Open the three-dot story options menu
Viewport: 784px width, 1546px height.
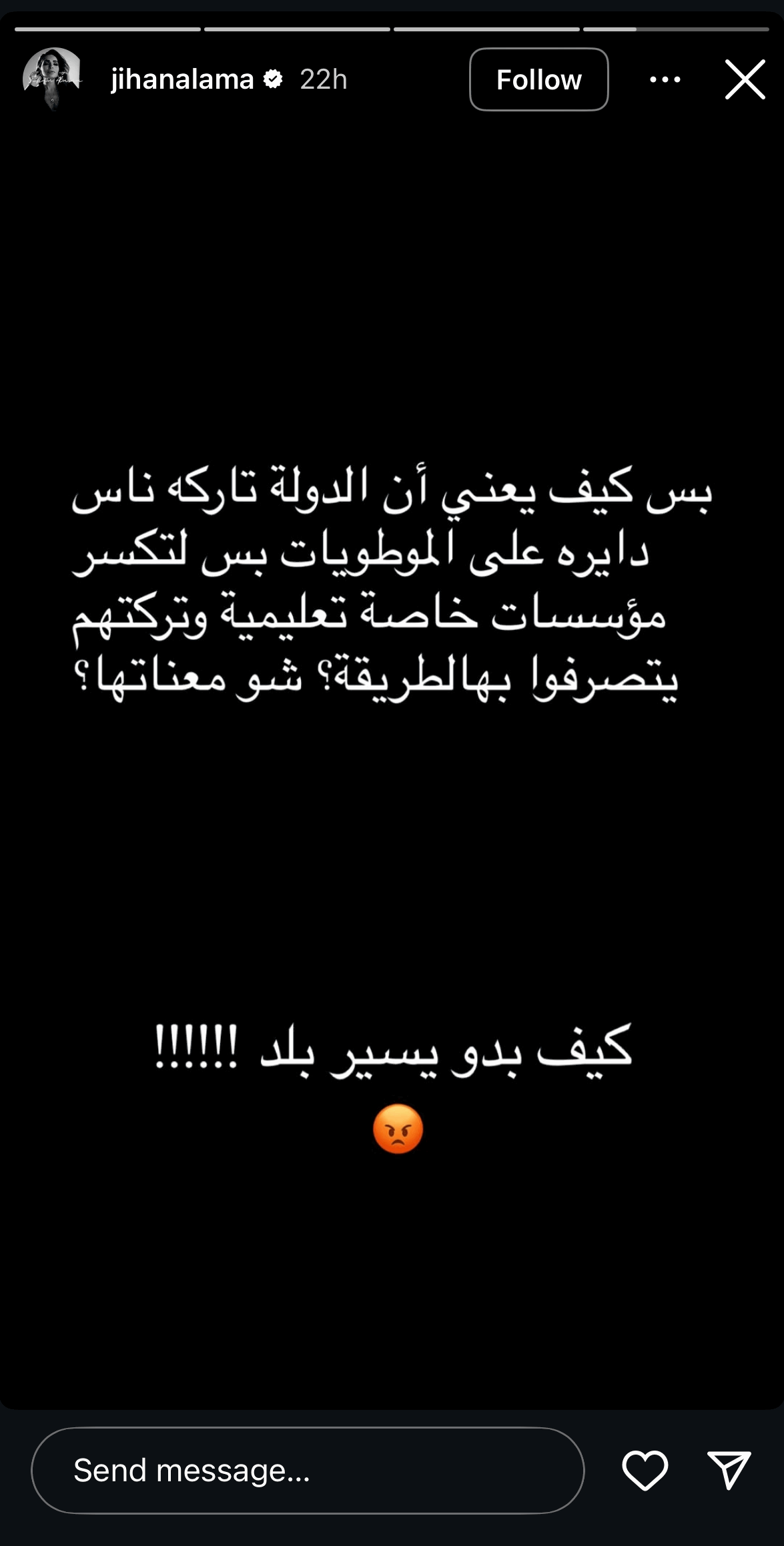(665, 79)
